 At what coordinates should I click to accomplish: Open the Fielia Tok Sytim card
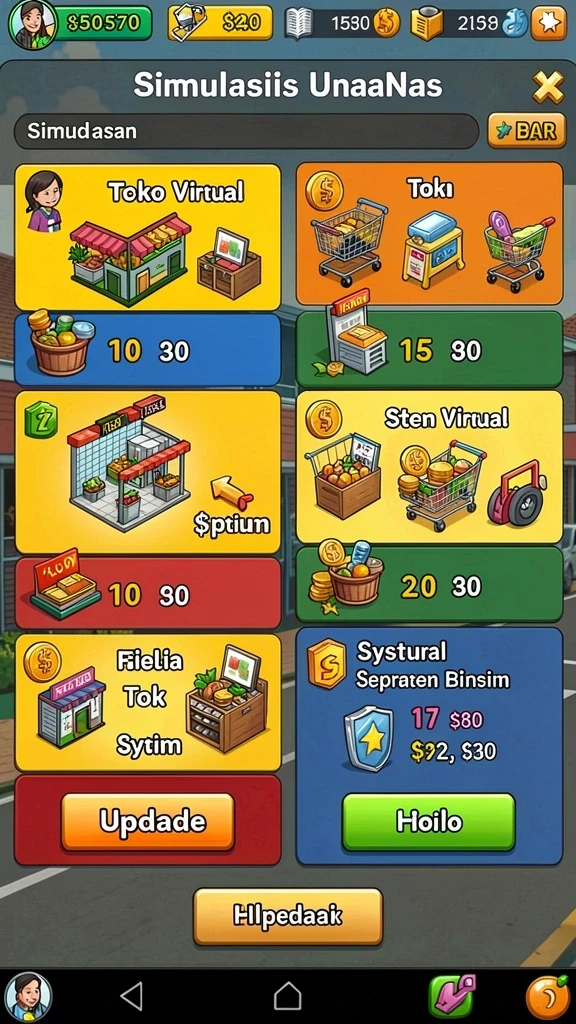pyautogui.click(x=148, y=703)
